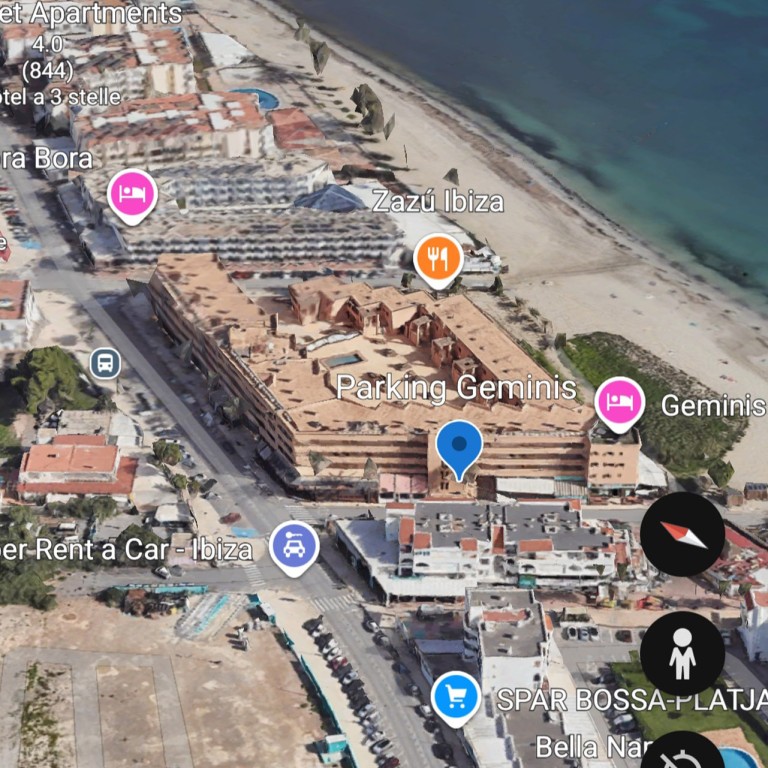Tap the bus stop marker

(105, 362)
